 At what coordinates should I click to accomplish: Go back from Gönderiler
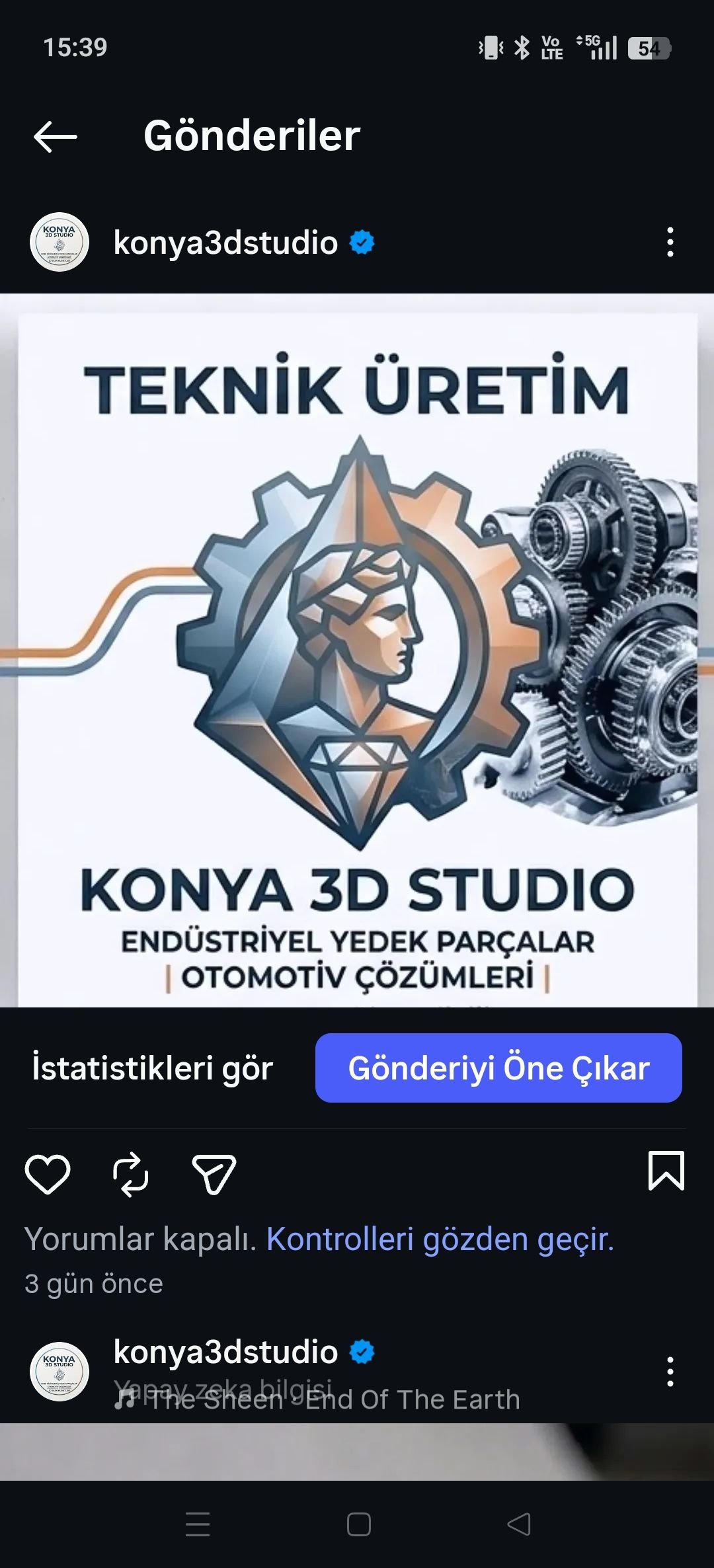point(56,137)
